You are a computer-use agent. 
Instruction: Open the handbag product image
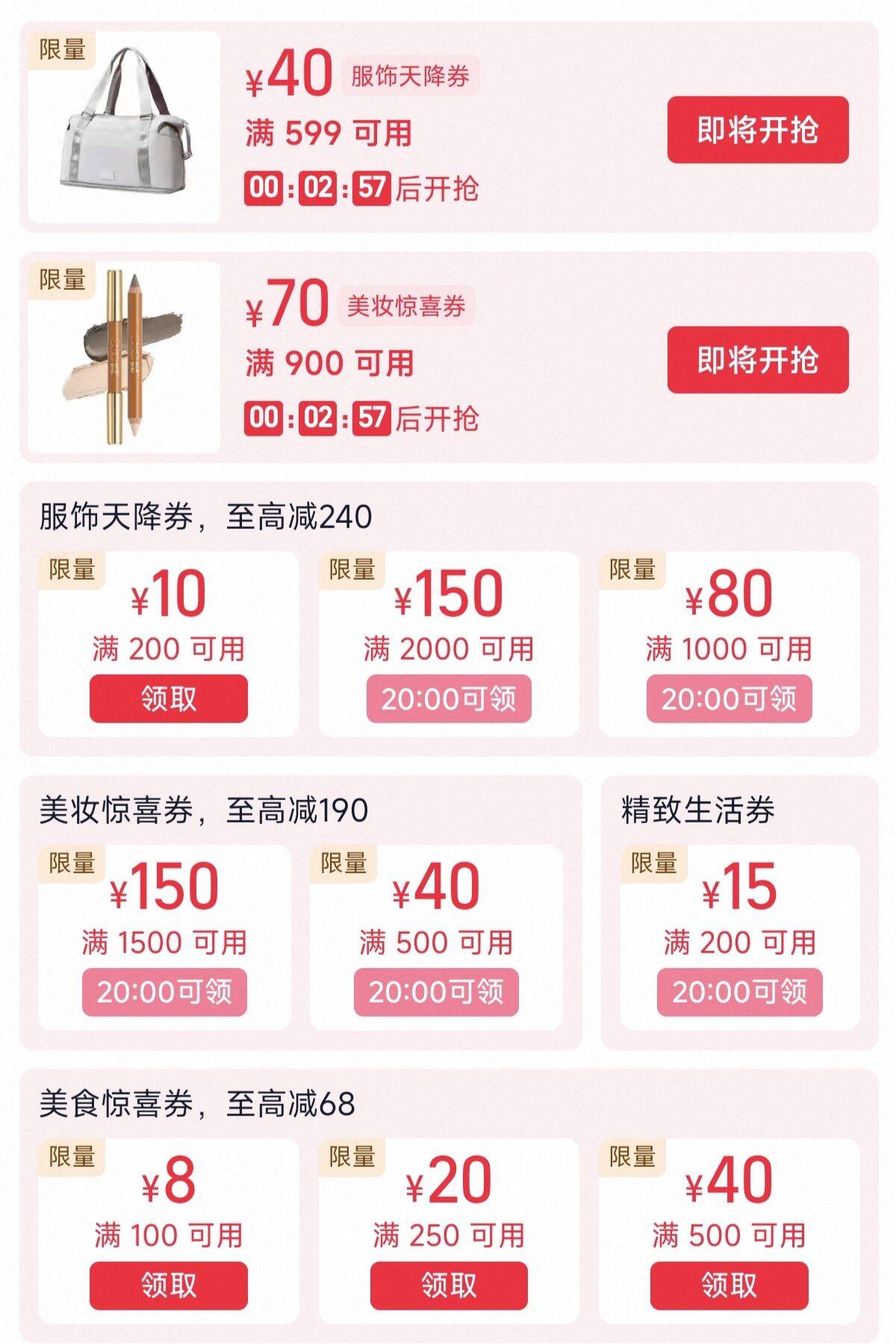(x=124, y=127)
